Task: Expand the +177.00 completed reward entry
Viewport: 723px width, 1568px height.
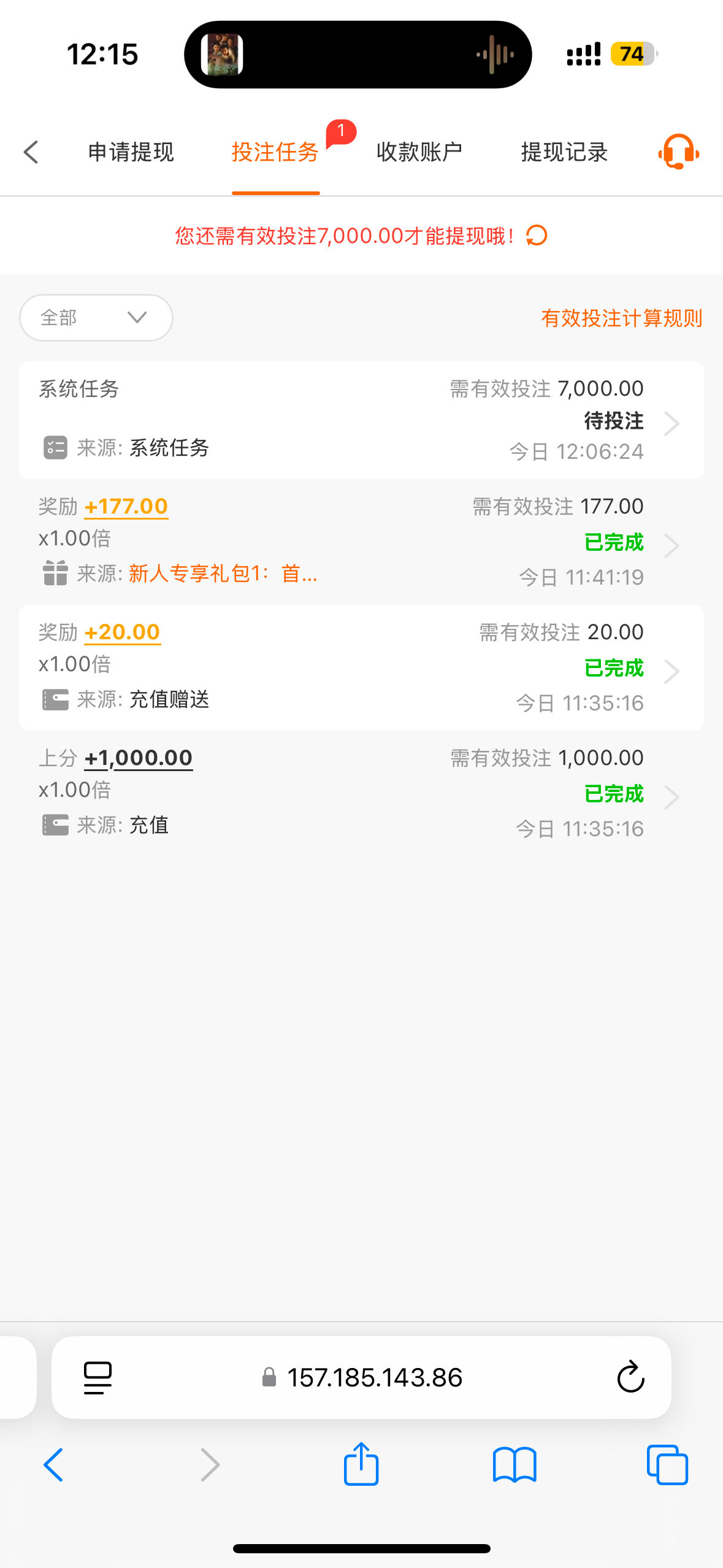Action: [672, 545]
